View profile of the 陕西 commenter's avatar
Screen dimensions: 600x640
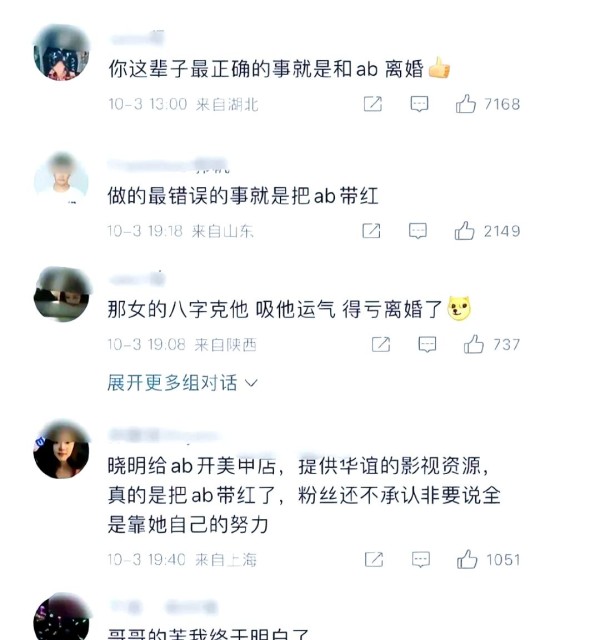(x=62, y=294)
